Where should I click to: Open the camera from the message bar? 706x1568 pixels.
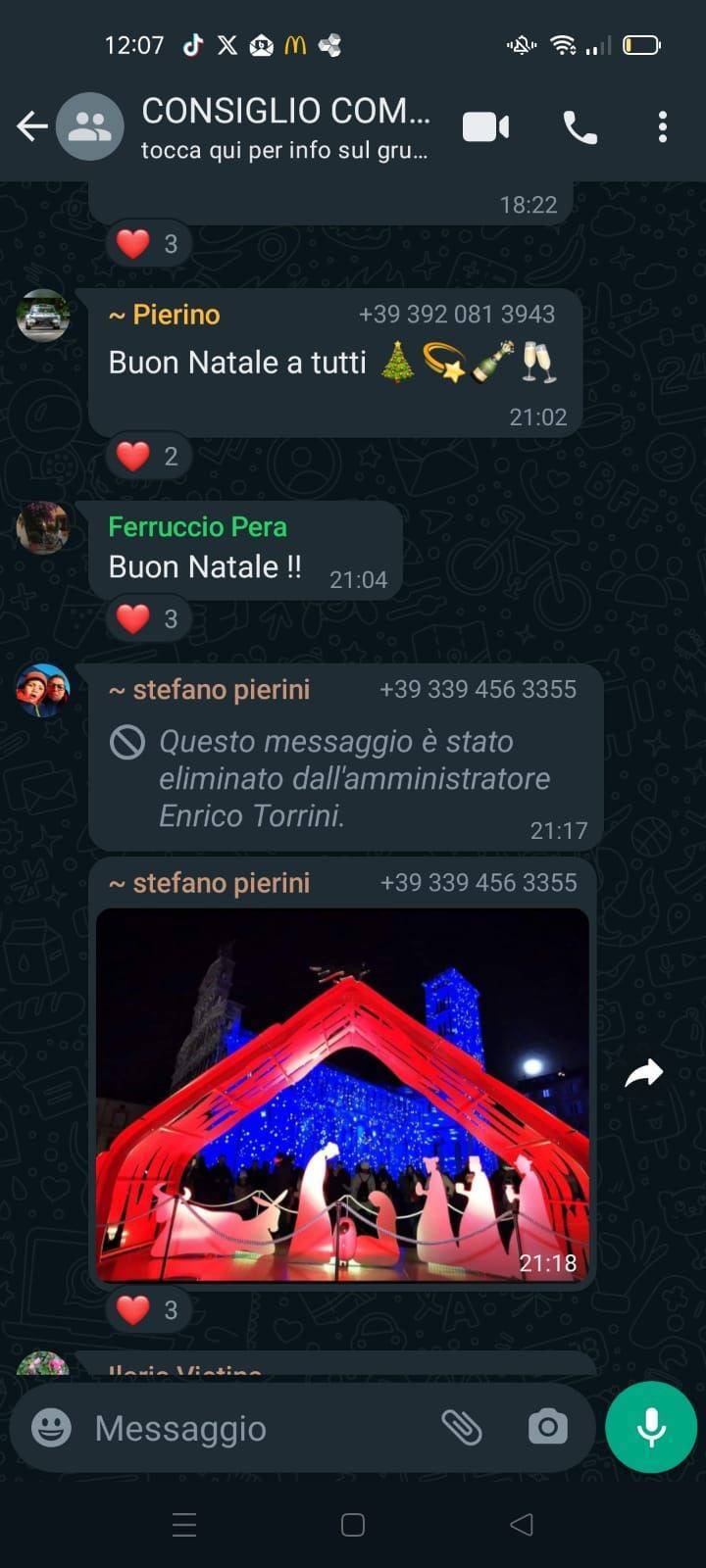pyautogui.click(x=547, y=1428)
